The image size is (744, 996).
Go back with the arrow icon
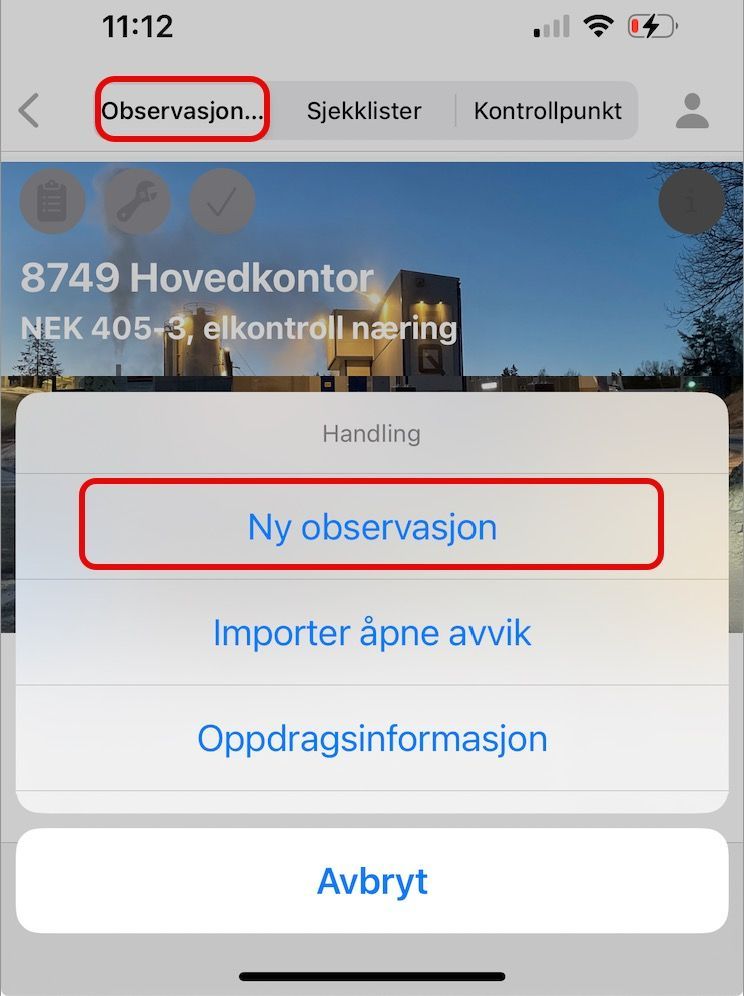(30, 111)
